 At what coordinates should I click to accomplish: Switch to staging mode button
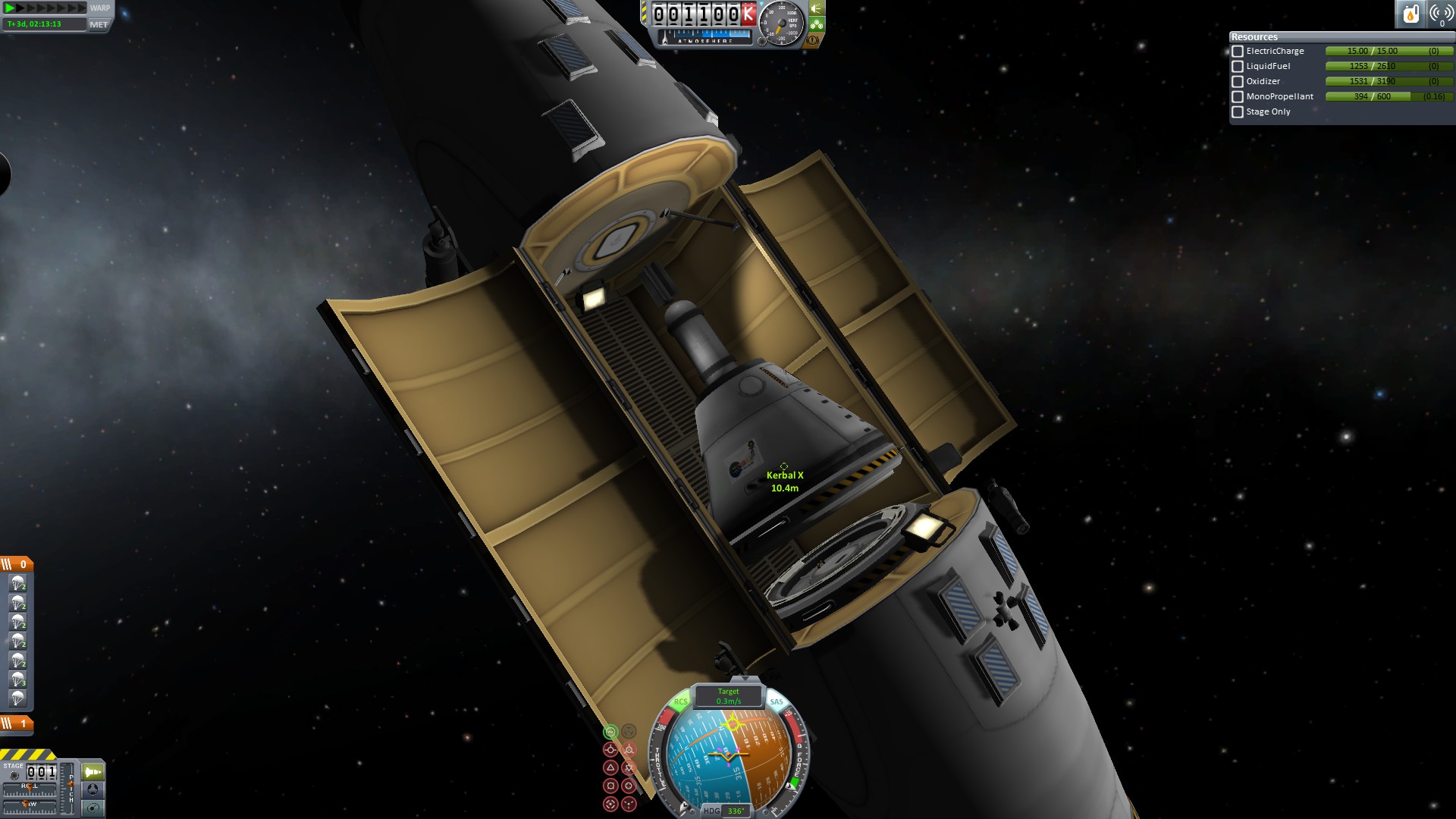[x=93, y=772]
